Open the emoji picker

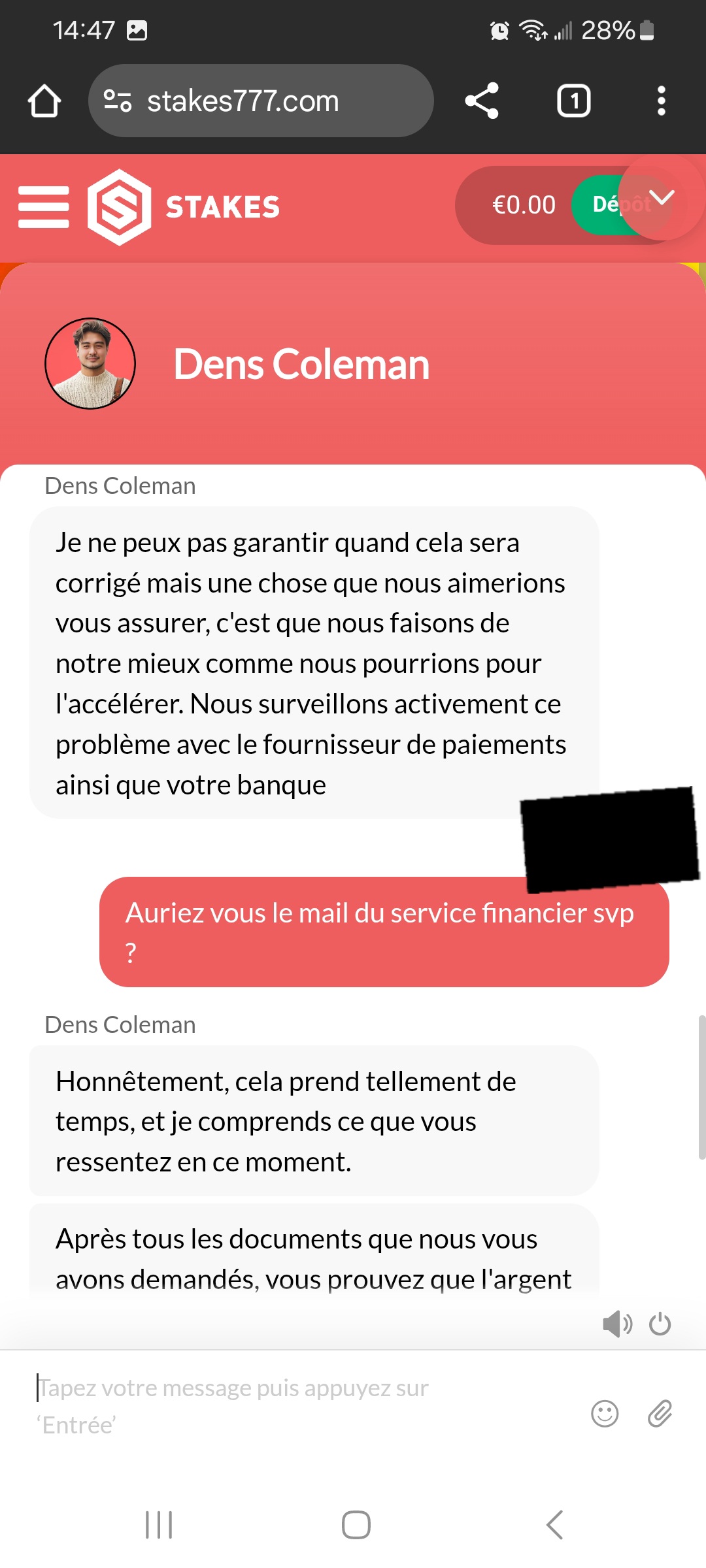605,1414
